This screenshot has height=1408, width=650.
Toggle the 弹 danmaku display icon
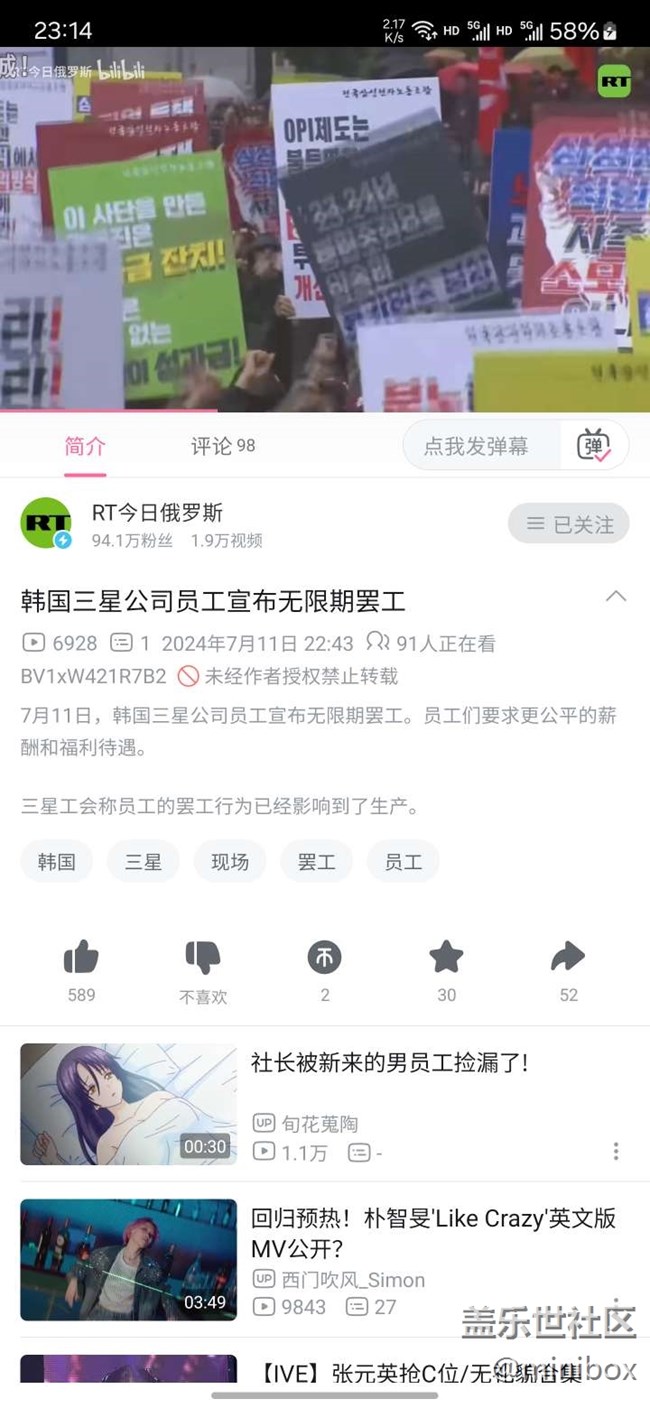[x=594, y=446]
